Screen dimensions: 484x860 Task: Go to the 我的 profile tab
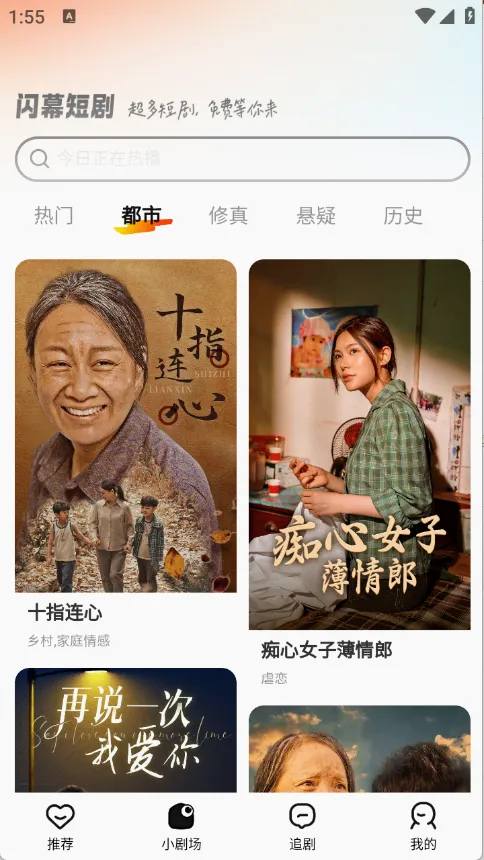click(x=423, y=827)
